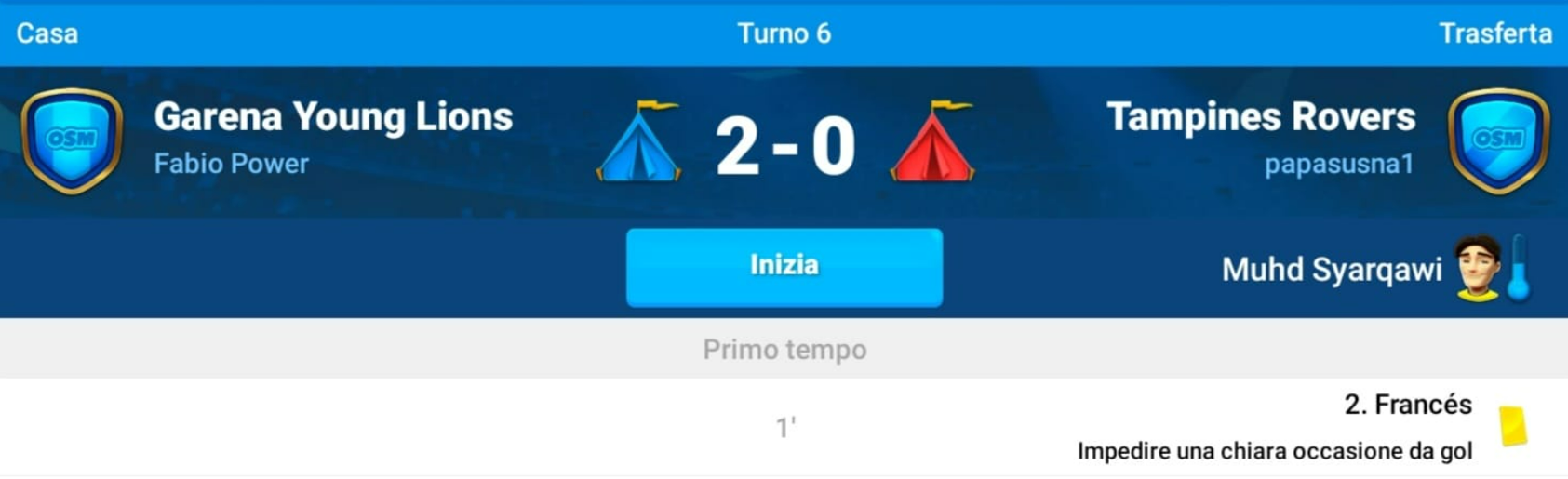
Task: Open manager papasusna1's profile
Action: click(x=1338, y=165)
